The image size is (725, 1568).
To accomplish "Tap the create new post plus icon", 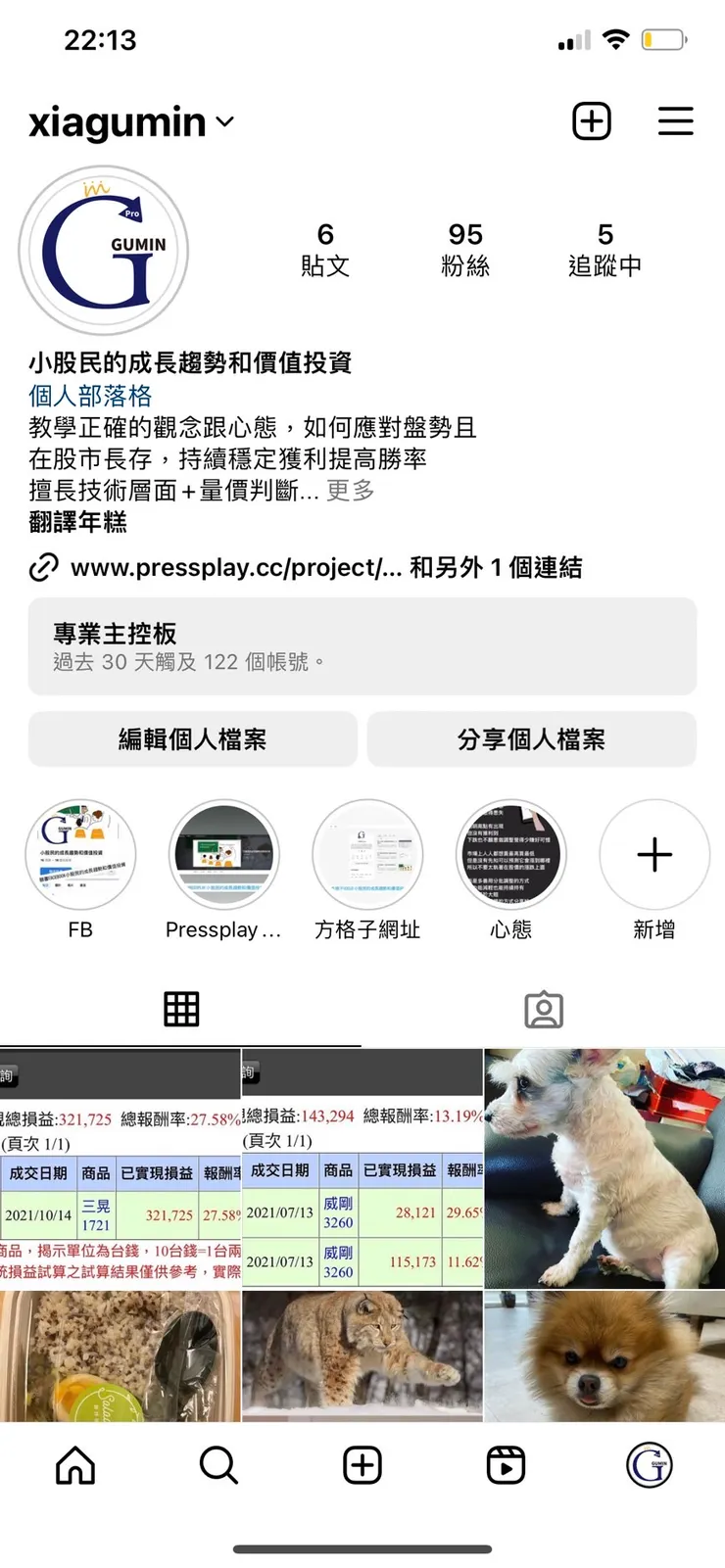I will click(362, 1465).
